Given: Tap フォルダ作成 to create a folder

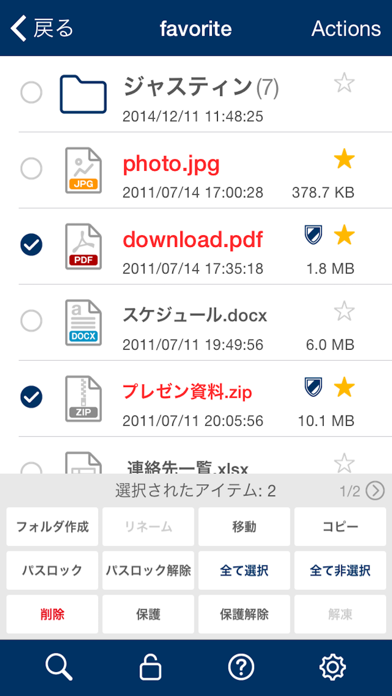Looking at the screenshot, I should (x=52, y=527).
